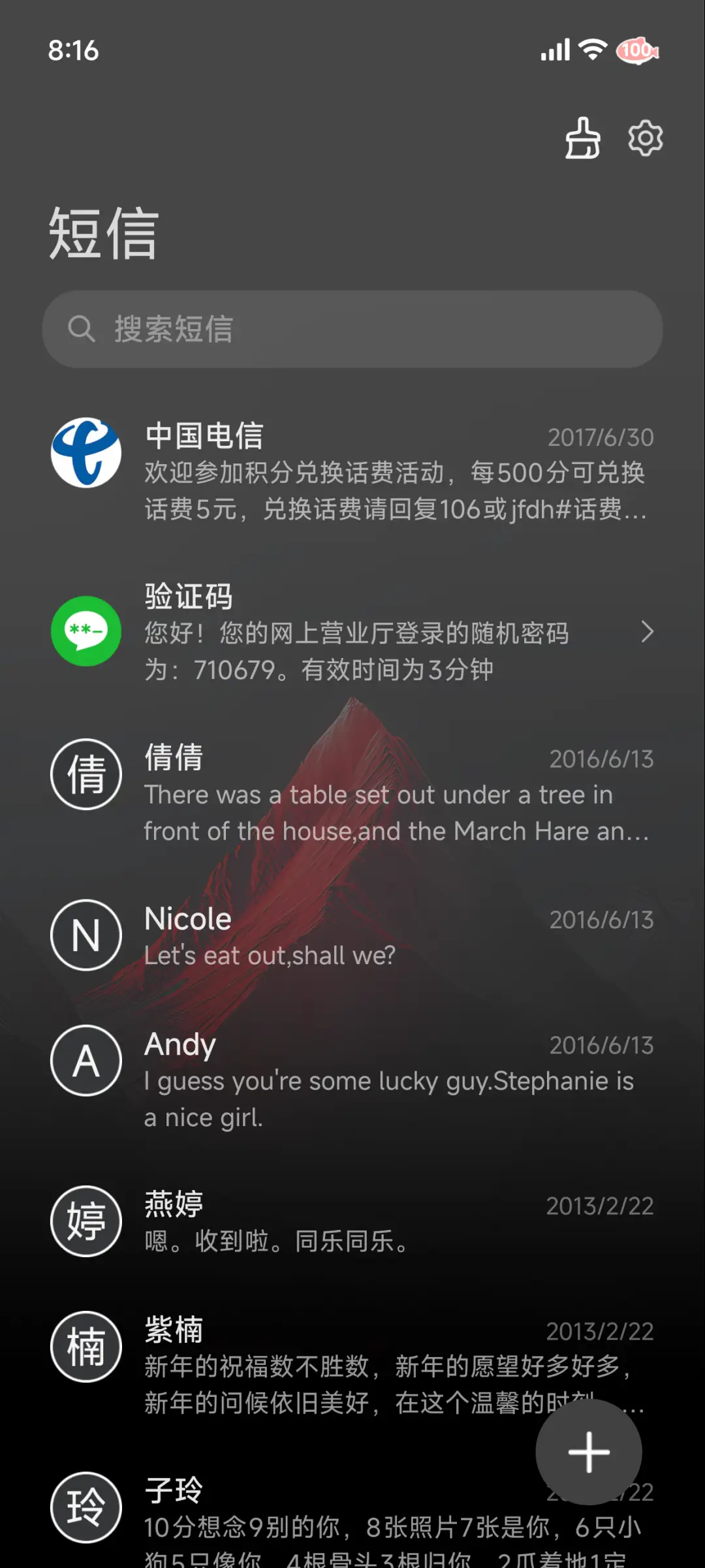The image size is (705, 1568).
Task: Open the settings gear
Action: point(645,138)
